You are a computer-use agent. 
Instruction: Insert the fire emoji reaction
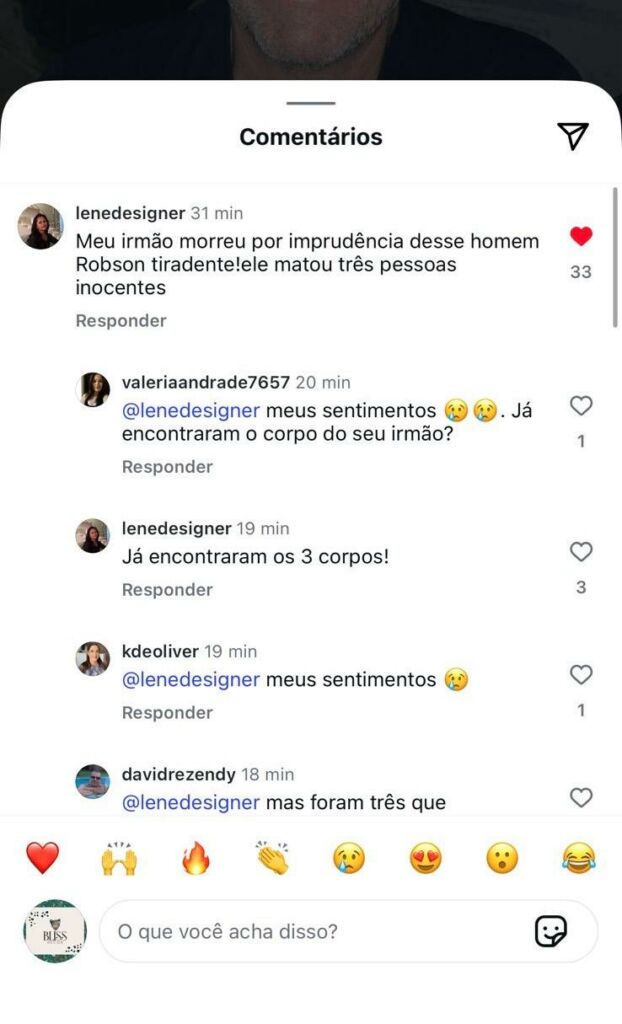coord(195,858)
